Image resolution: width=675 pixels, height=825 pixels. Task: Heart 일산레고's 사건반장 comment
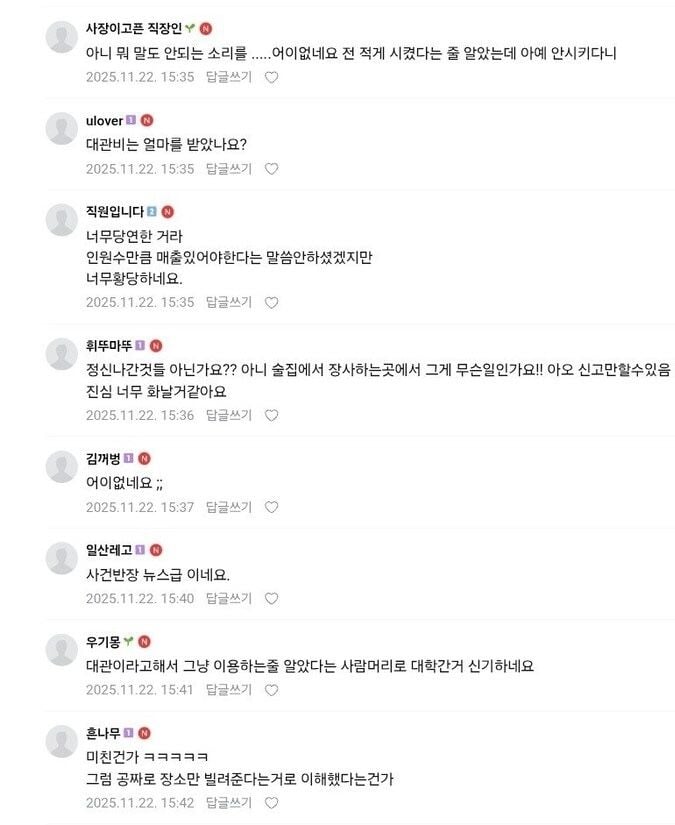click(271, 598)
